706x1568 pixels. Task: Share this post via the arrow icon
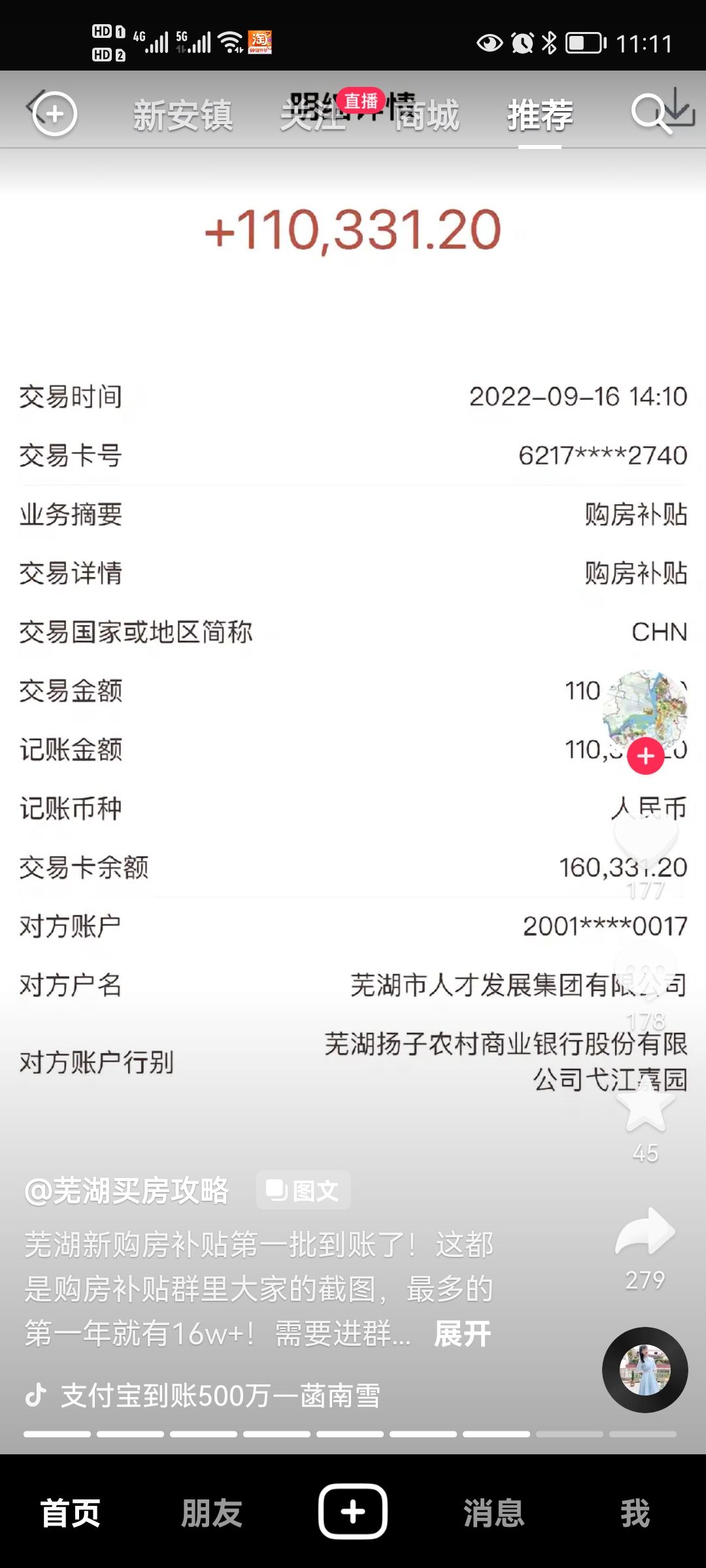point(646,1232)
